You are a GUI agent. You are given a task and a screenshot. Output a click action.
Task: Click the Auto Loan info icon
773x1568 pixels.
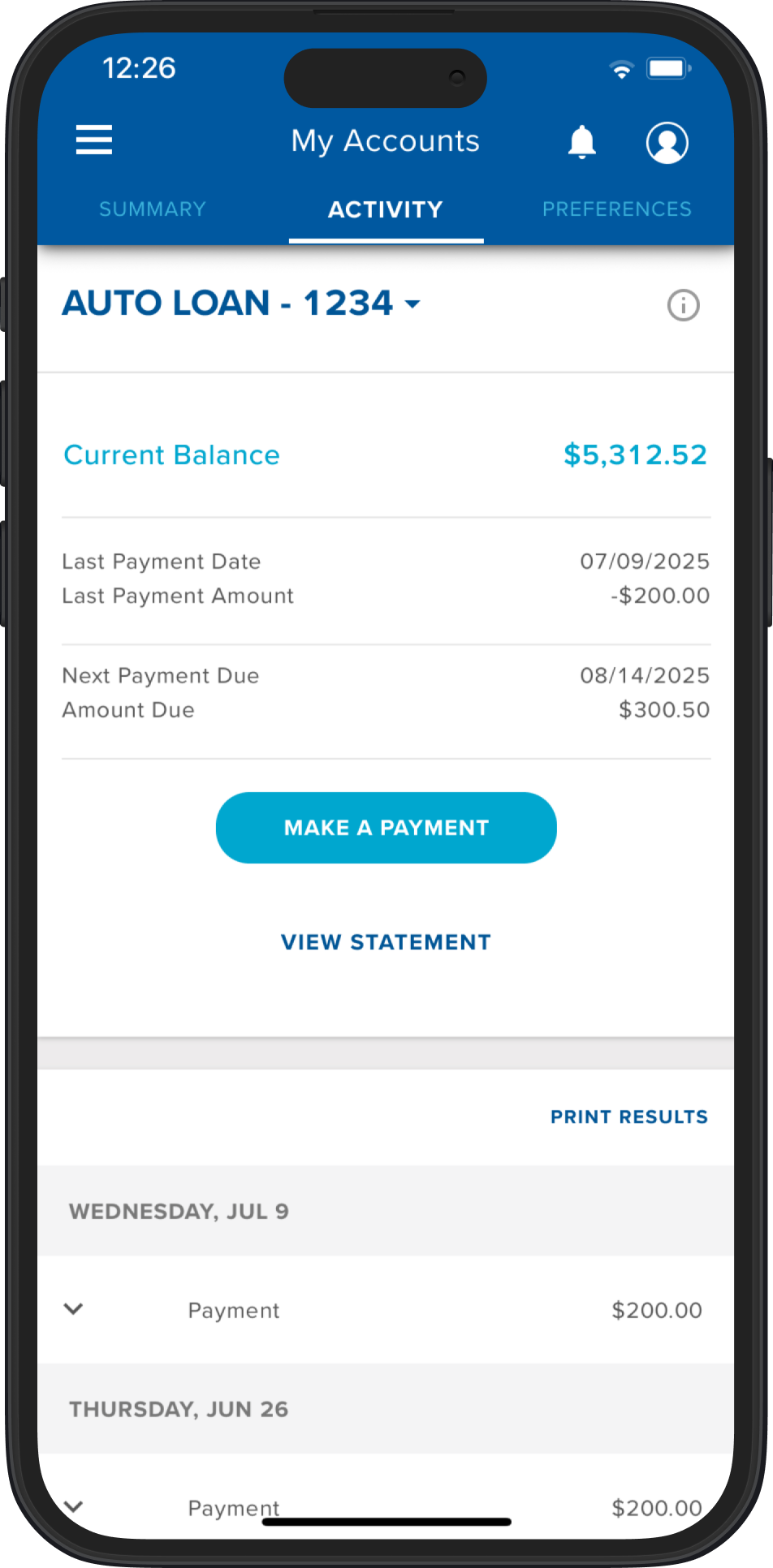pyautogui.click(x=683, y=306)
